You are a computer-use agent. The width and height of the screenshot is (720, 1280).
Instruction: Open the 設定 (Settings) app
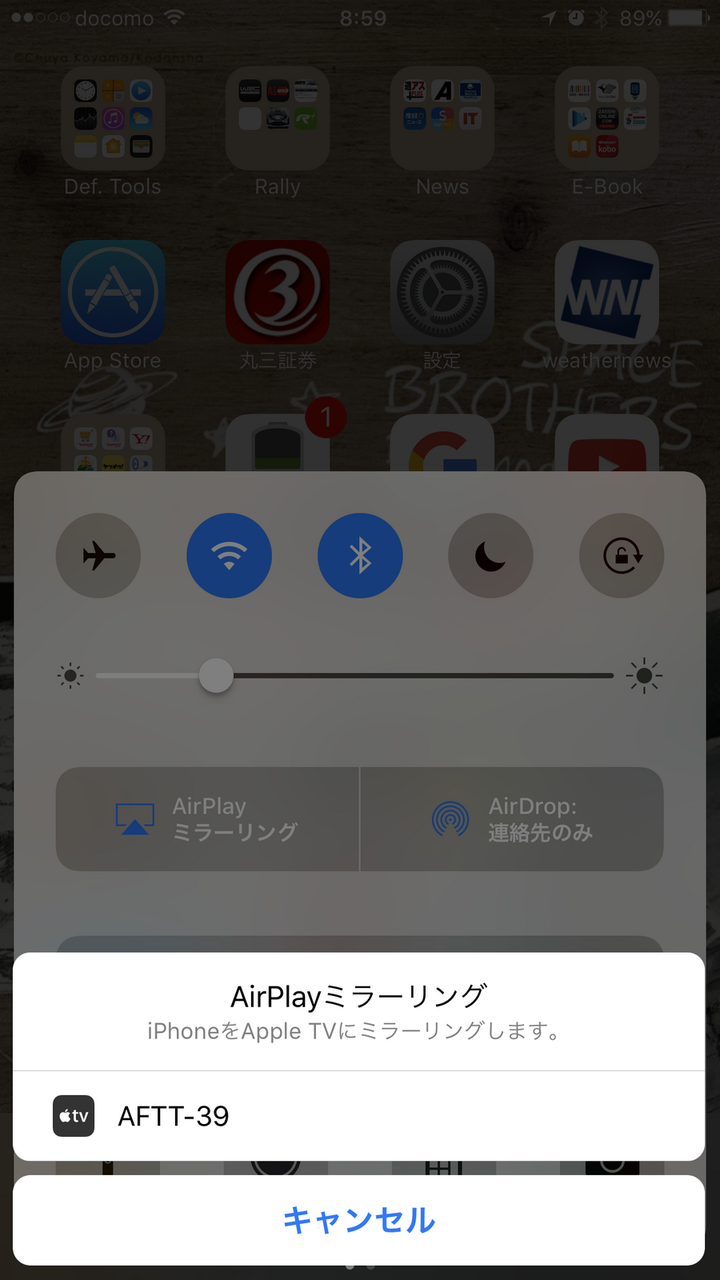click(442, 291)
